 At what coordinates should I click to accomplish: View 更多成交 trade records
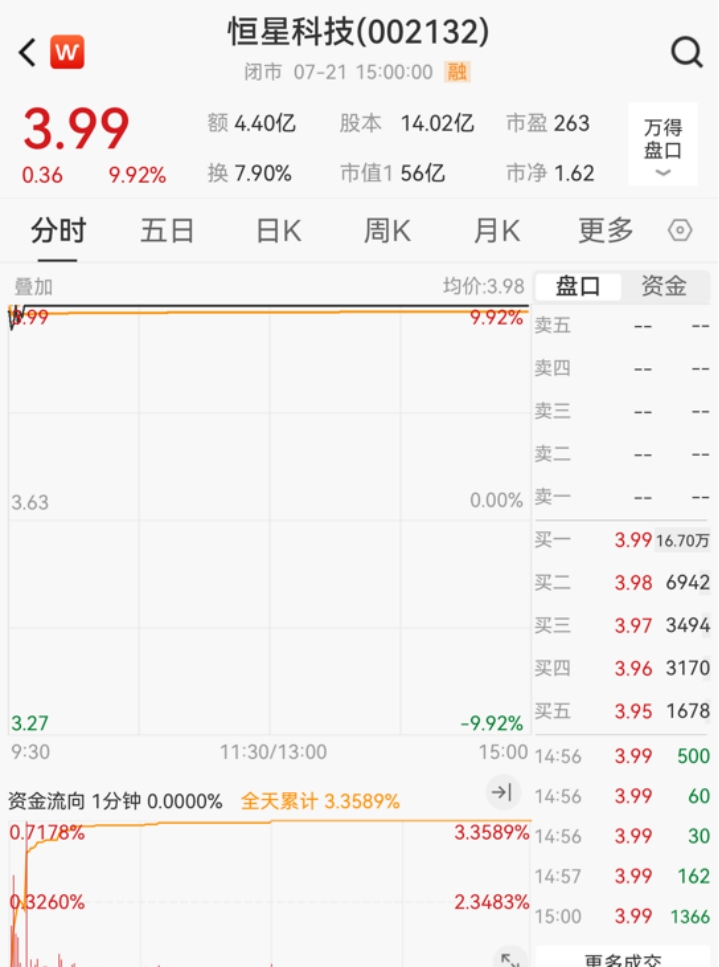pos(624,958)
